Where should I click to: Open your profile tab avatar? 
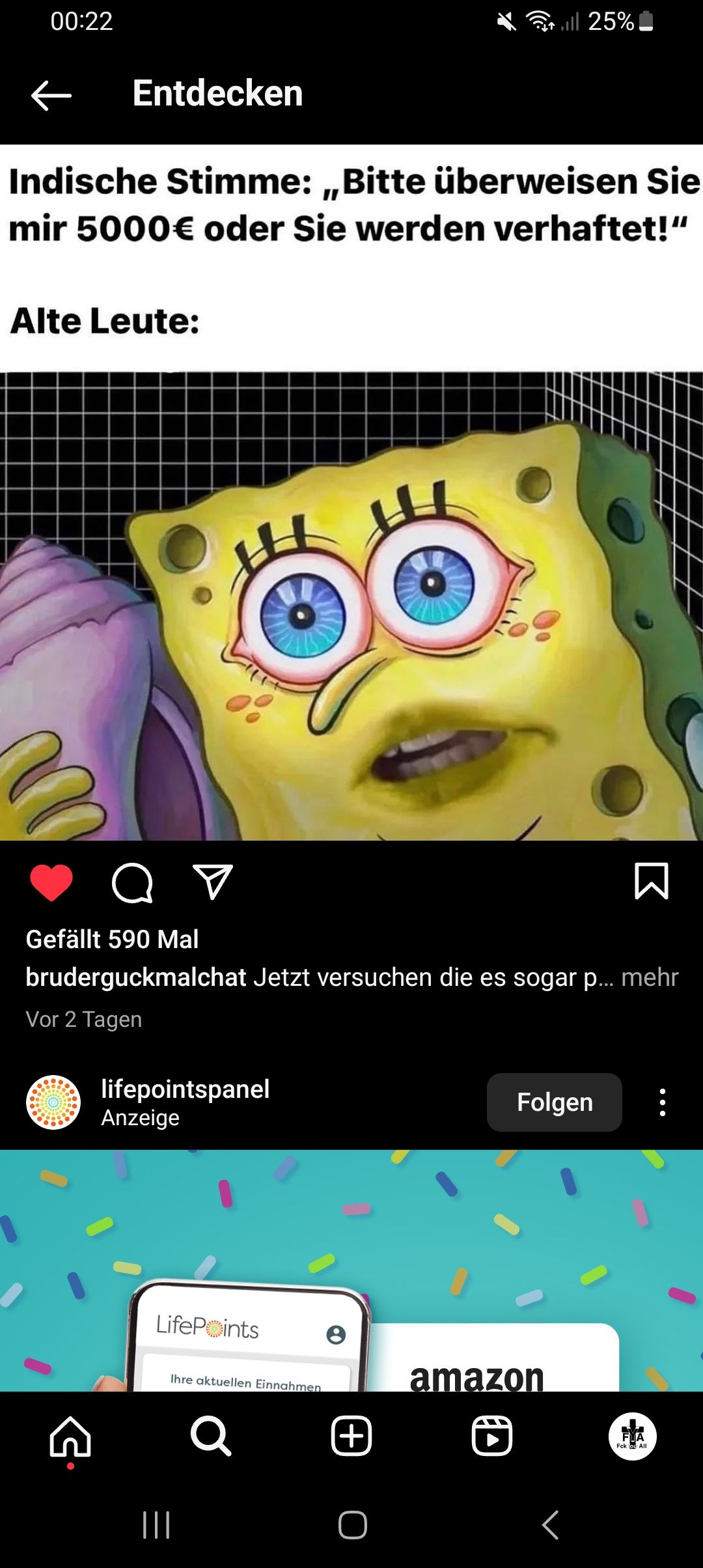pos(632,1436)
